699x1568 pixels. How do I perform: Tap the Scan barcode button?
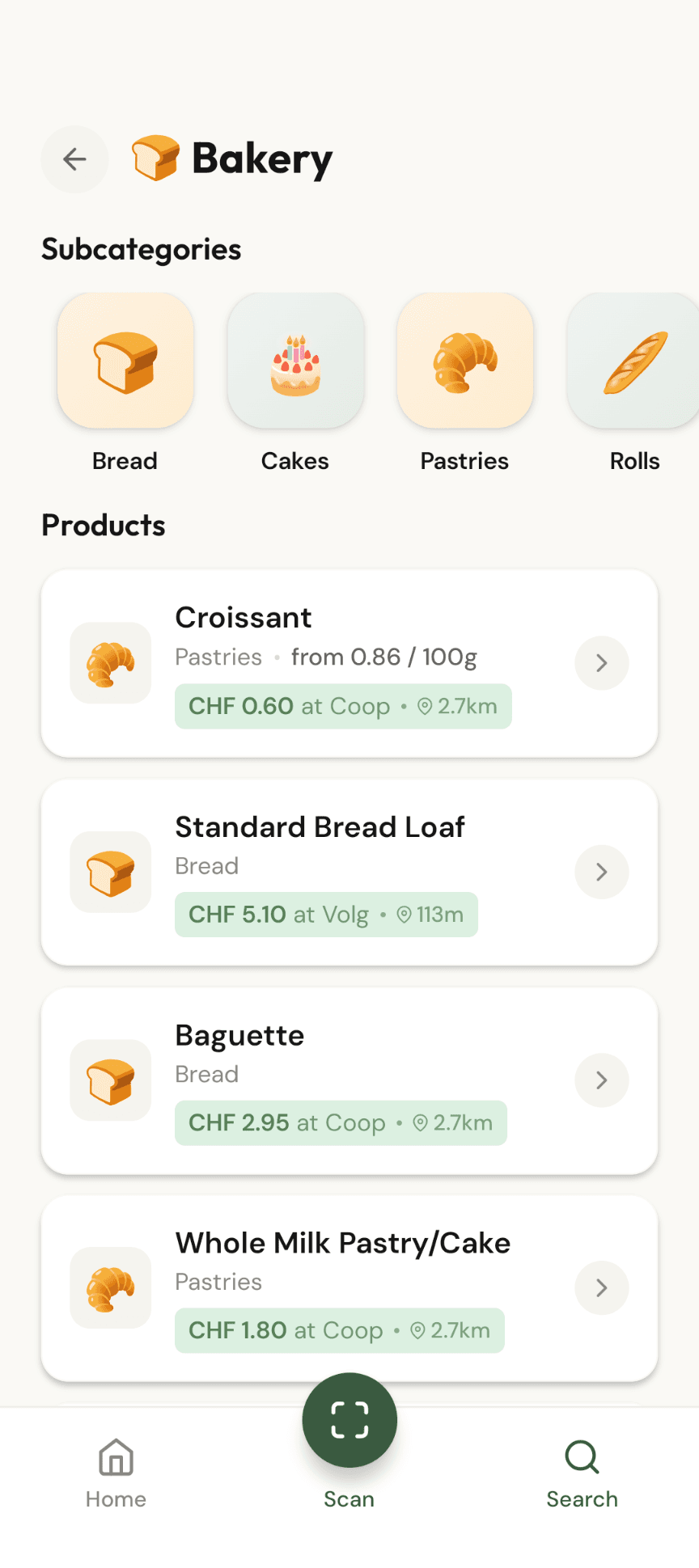(x=349, y=1420)
